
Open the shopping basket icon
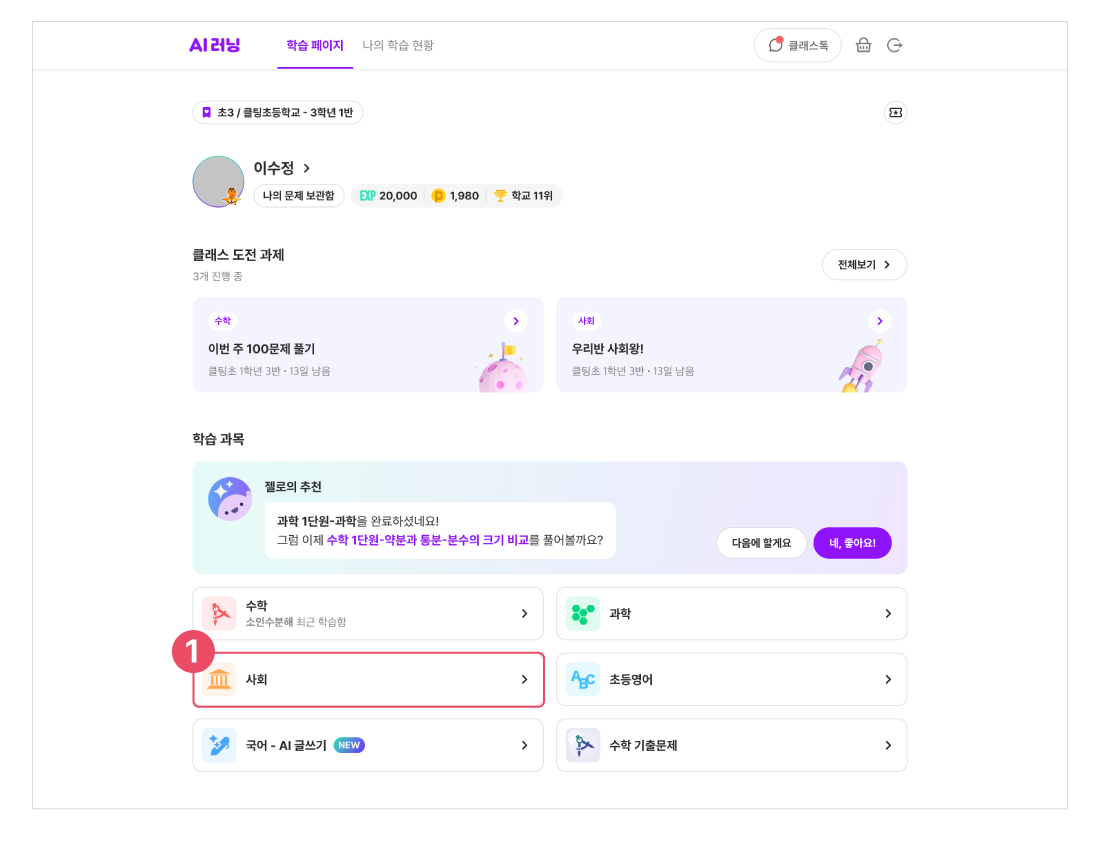coord(863,45)
